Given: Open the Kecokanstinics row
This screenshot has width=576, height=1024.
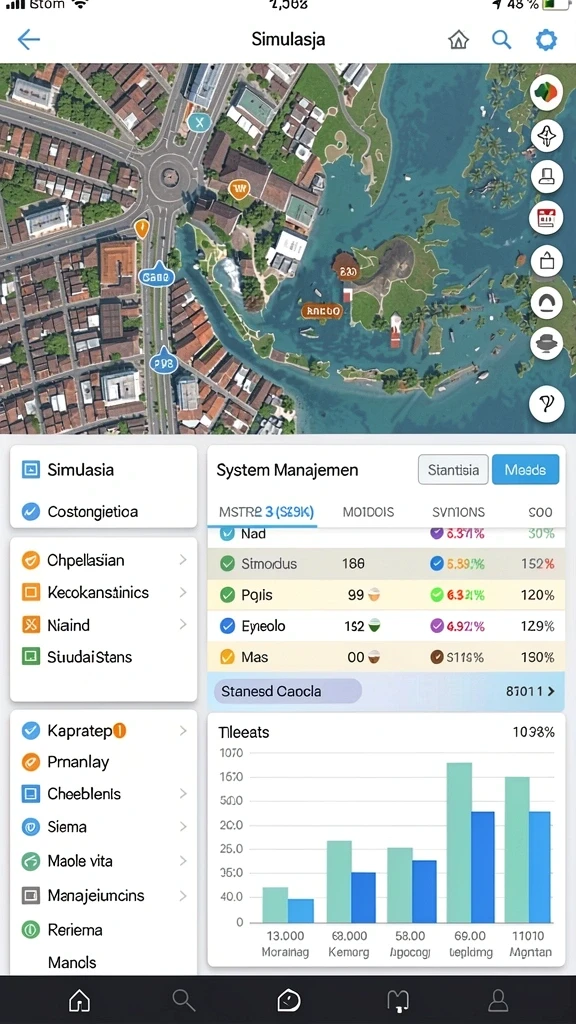Looking at the screenshot, I should pyautogui.click(x=104, y=593).
